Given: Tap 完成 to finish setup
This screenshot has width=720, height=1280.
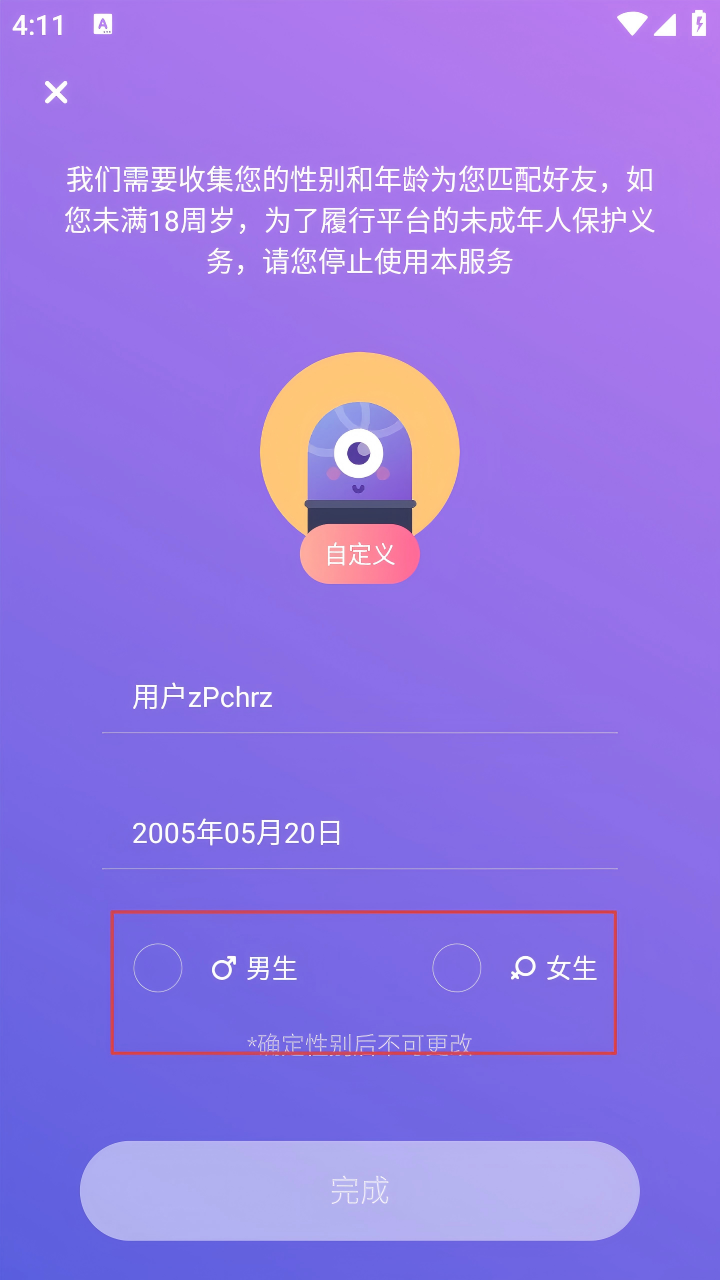Looking at the screenshot, I should (360, 1190).
